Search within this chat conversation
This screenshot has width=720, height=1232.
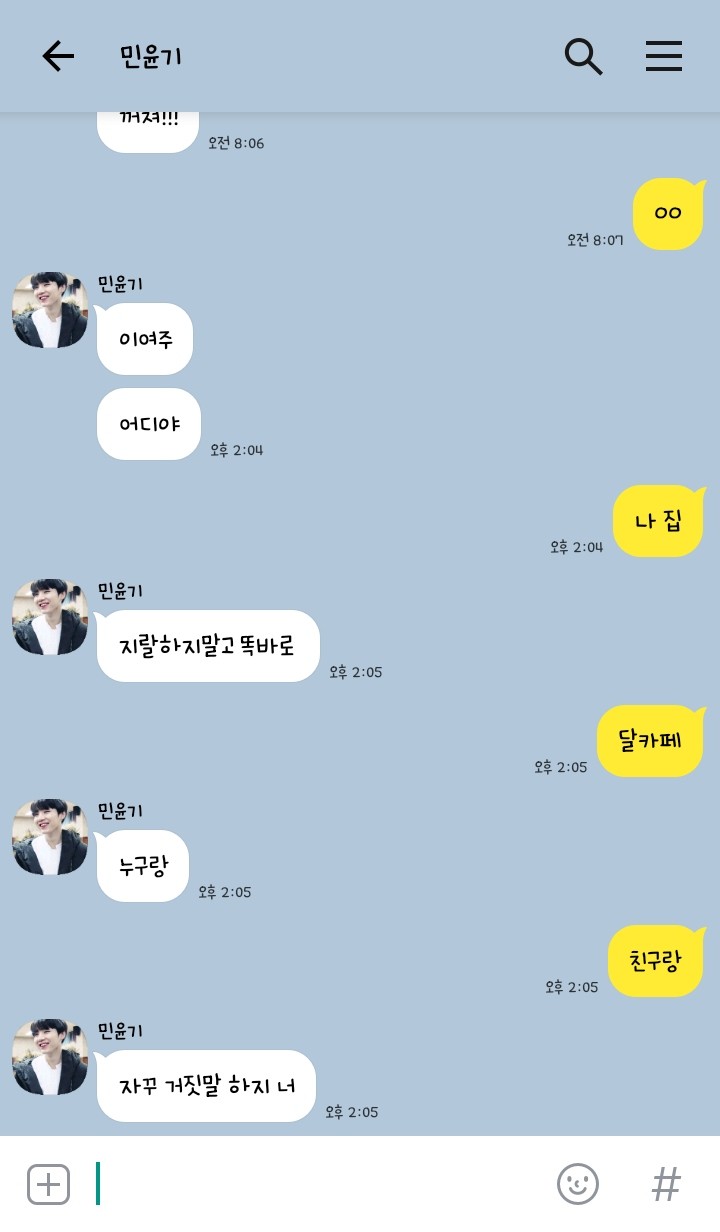click(x=583, y=56)
